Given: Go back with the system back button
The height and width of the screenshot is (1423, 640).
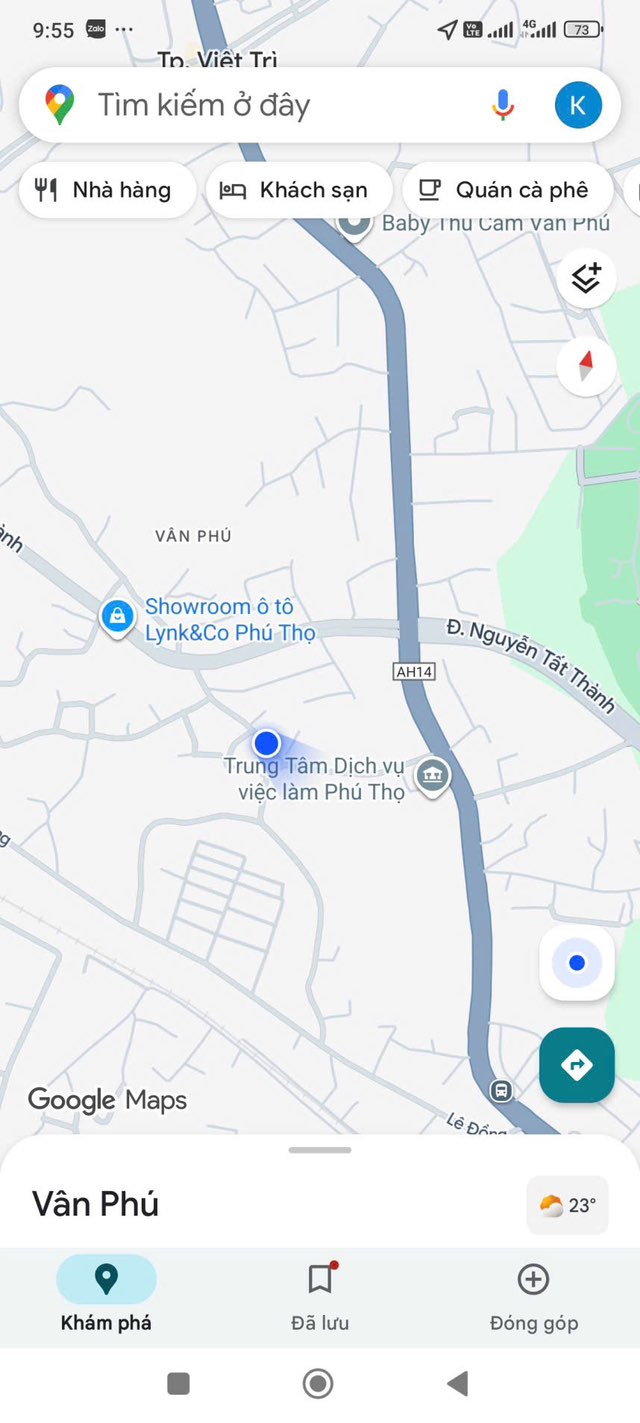Looking at the screenshot, I should pos(458,1384).
